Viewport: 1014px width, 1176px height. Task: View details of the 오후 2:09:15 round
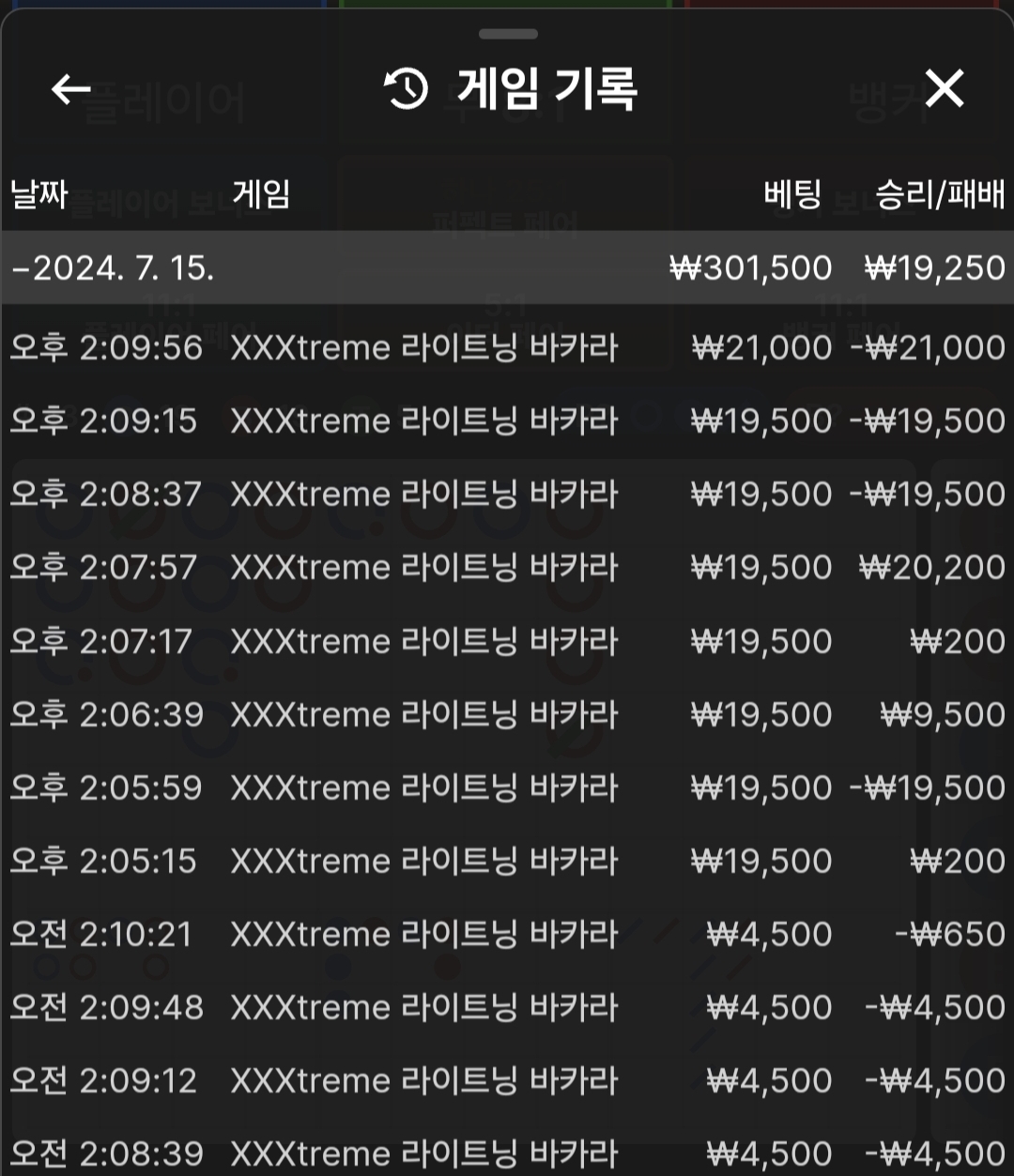(x=507, y=421)
